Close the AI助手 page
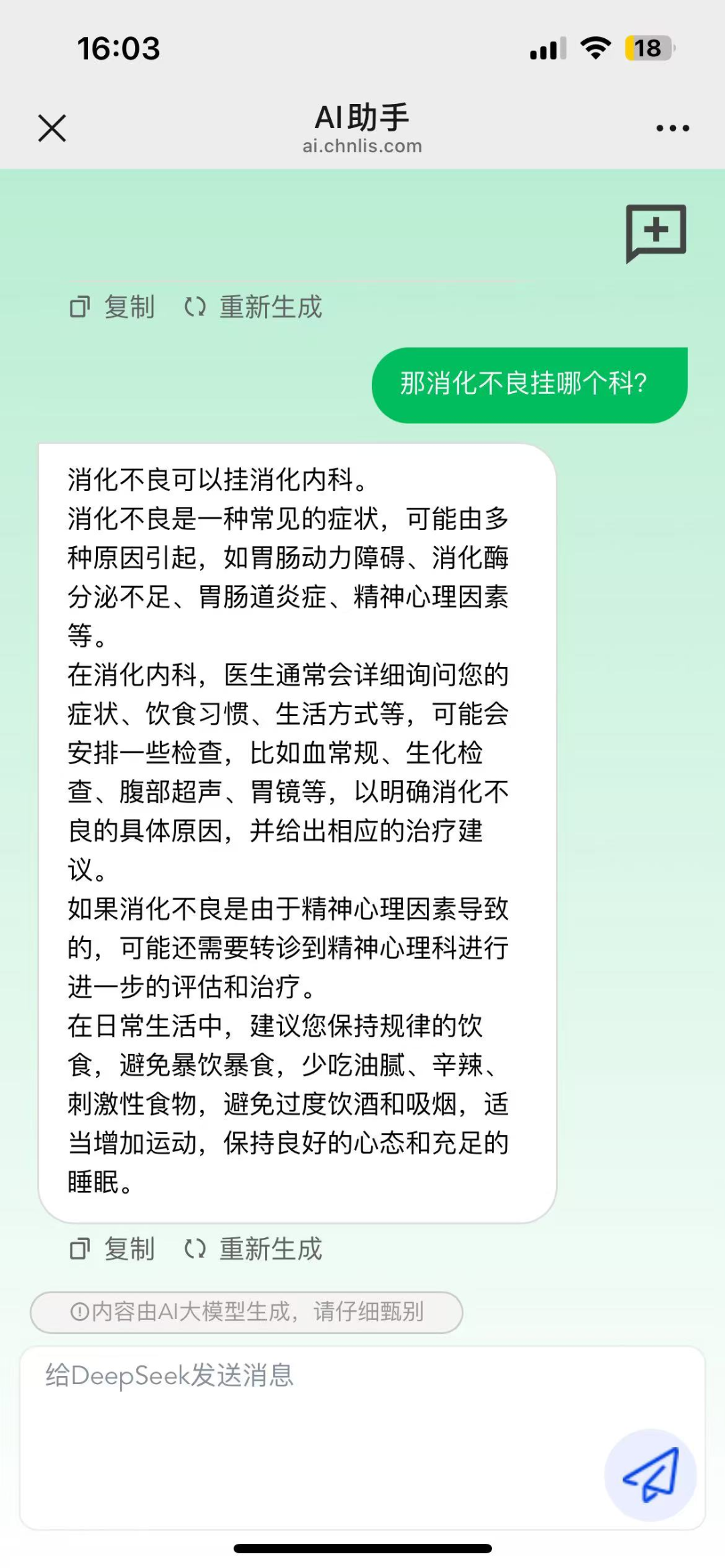The image size is (725, 1568). 52,128
